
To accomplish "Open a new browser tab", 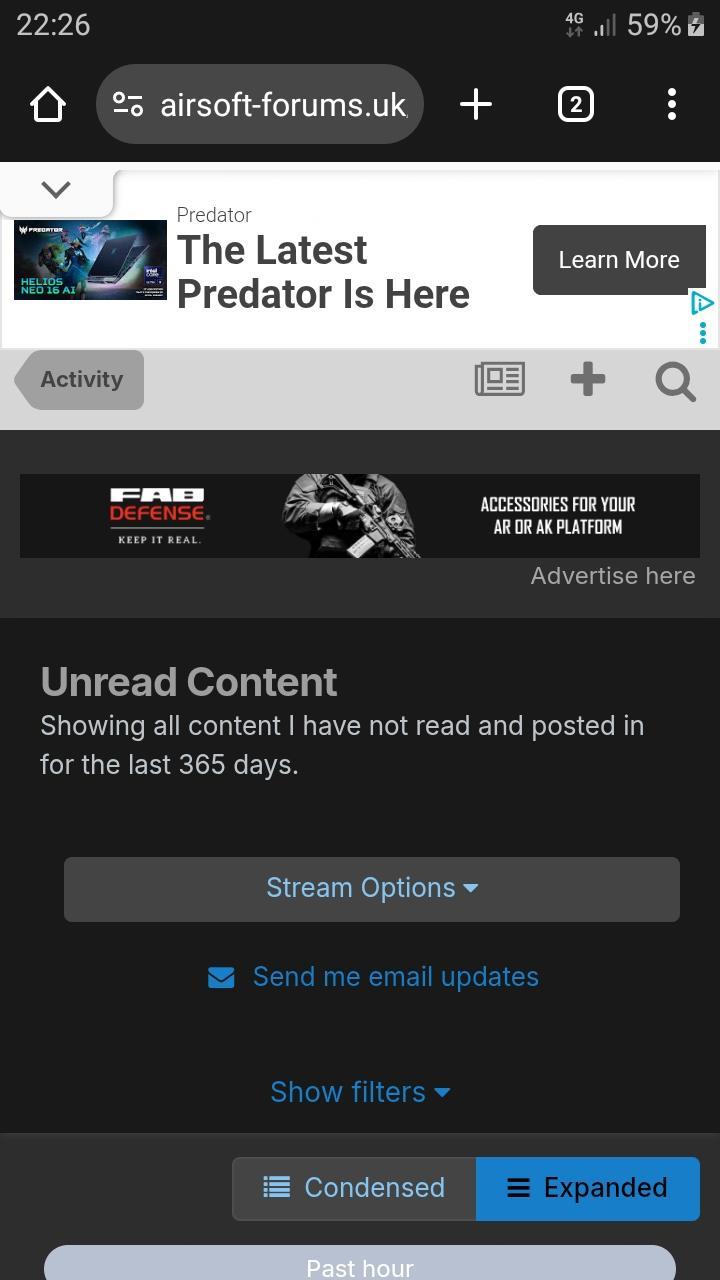I will (x=476, y=104).
